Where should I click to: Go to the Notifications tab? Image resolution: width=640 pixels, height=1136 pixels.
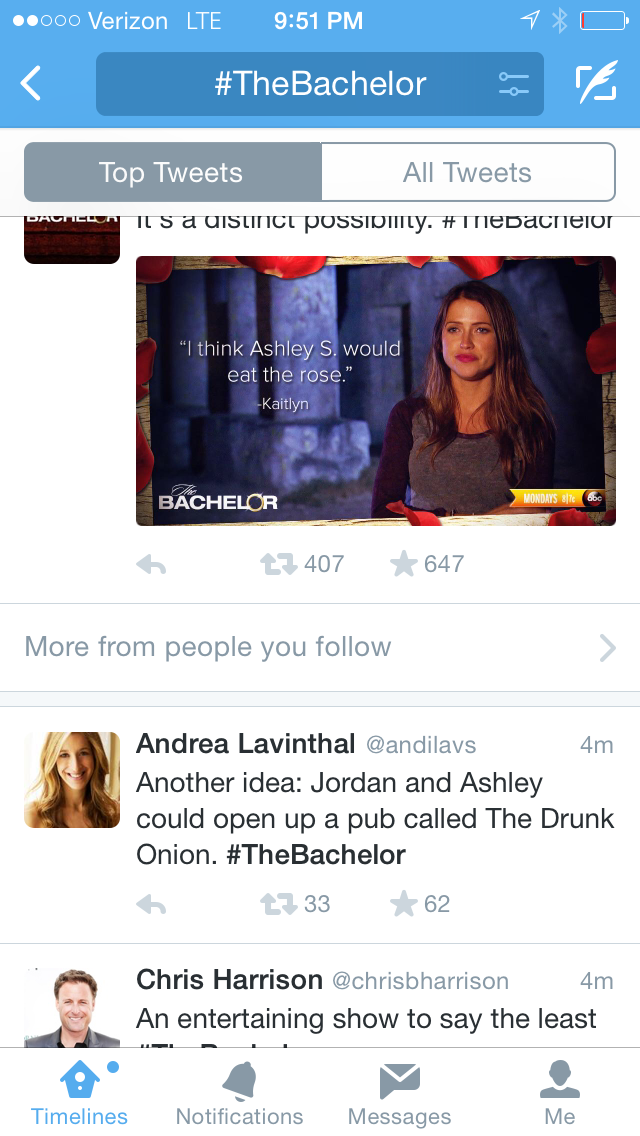239,1092
